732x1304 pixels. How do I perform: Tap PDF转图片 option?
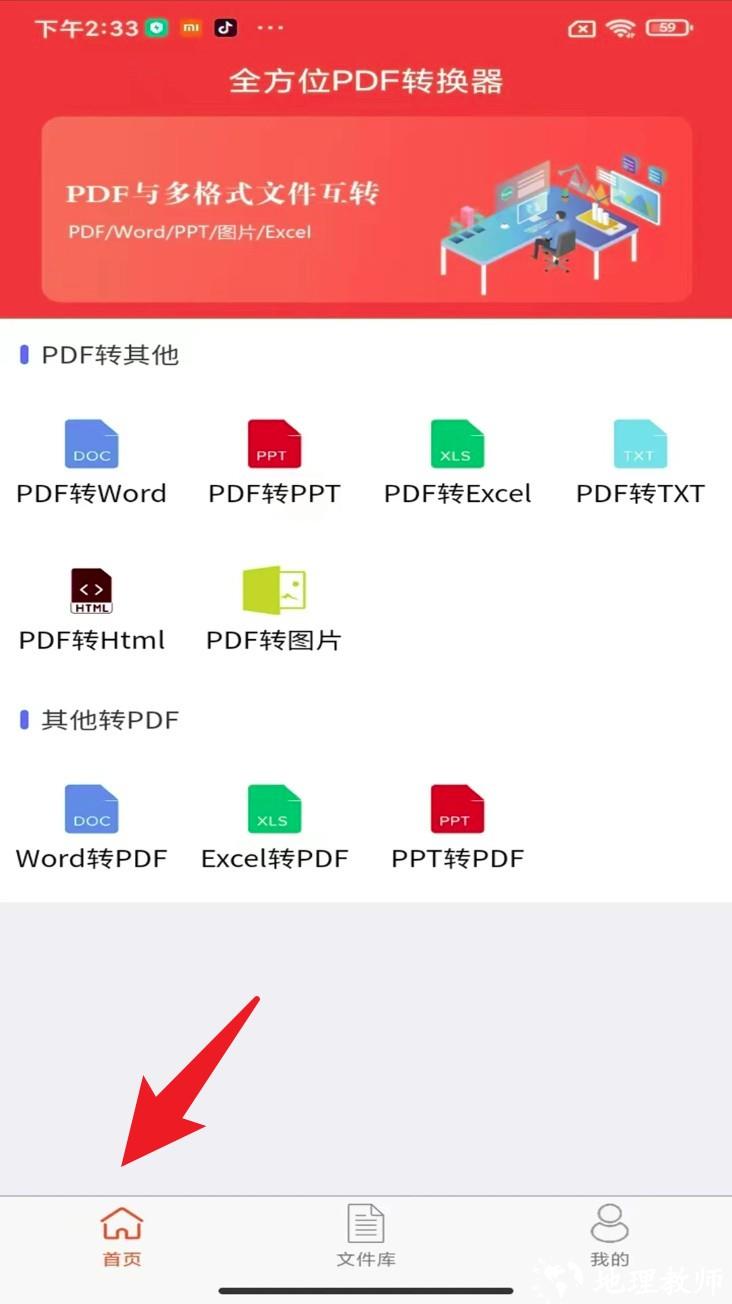[x=274, y=608]
